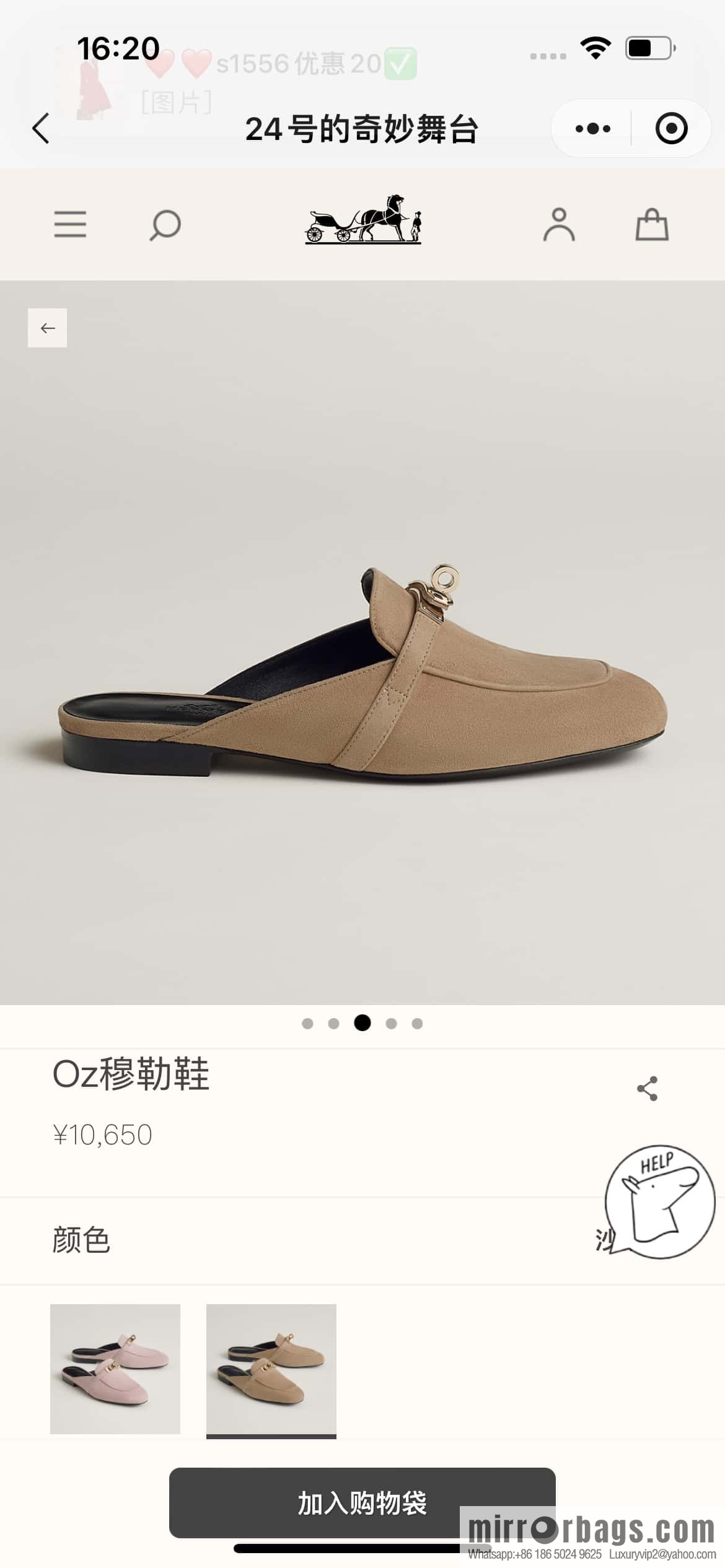Open the HELP chat assistant
725x1568 pixels.
point(659,1202)
